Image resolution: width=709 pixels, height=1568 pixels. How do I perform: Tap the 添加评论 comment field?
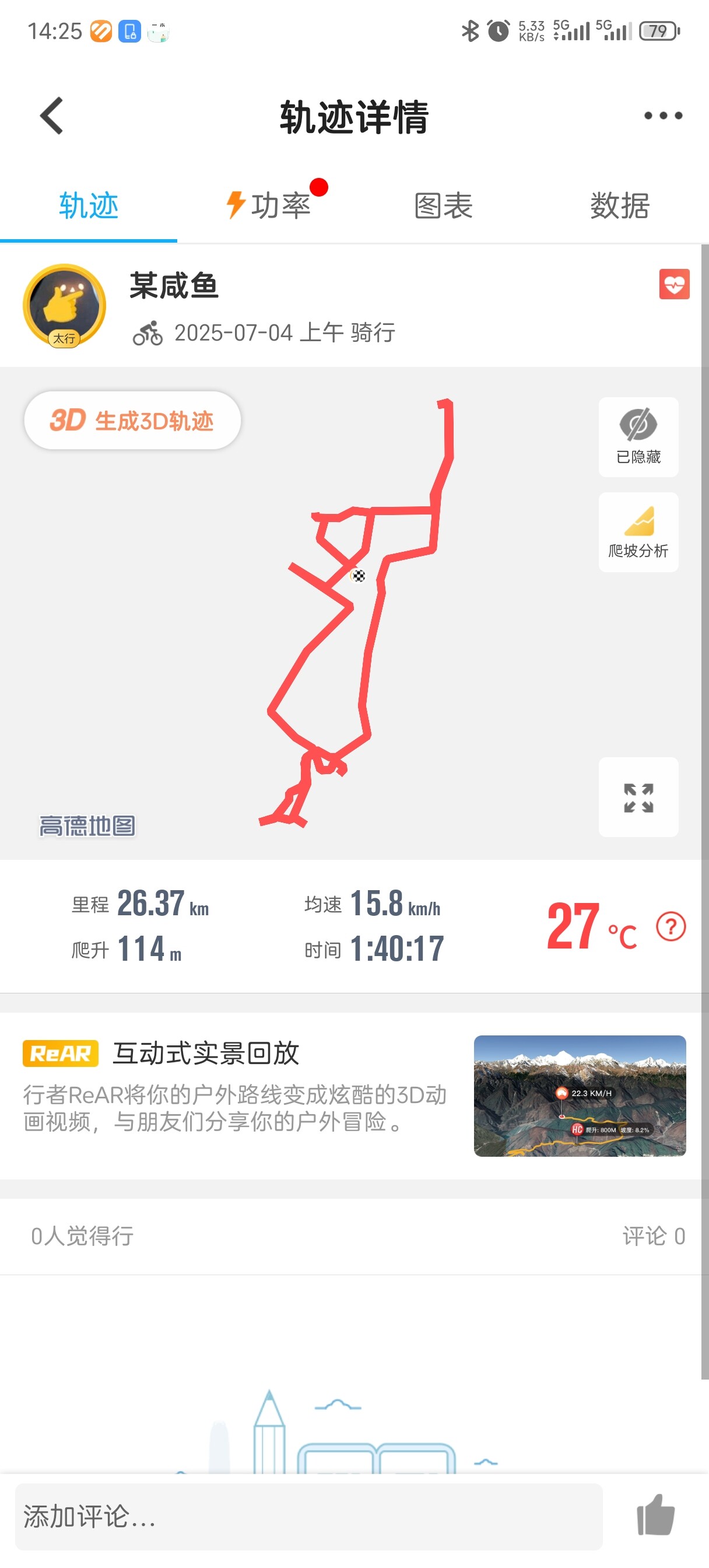click(x=308, y=1515)
